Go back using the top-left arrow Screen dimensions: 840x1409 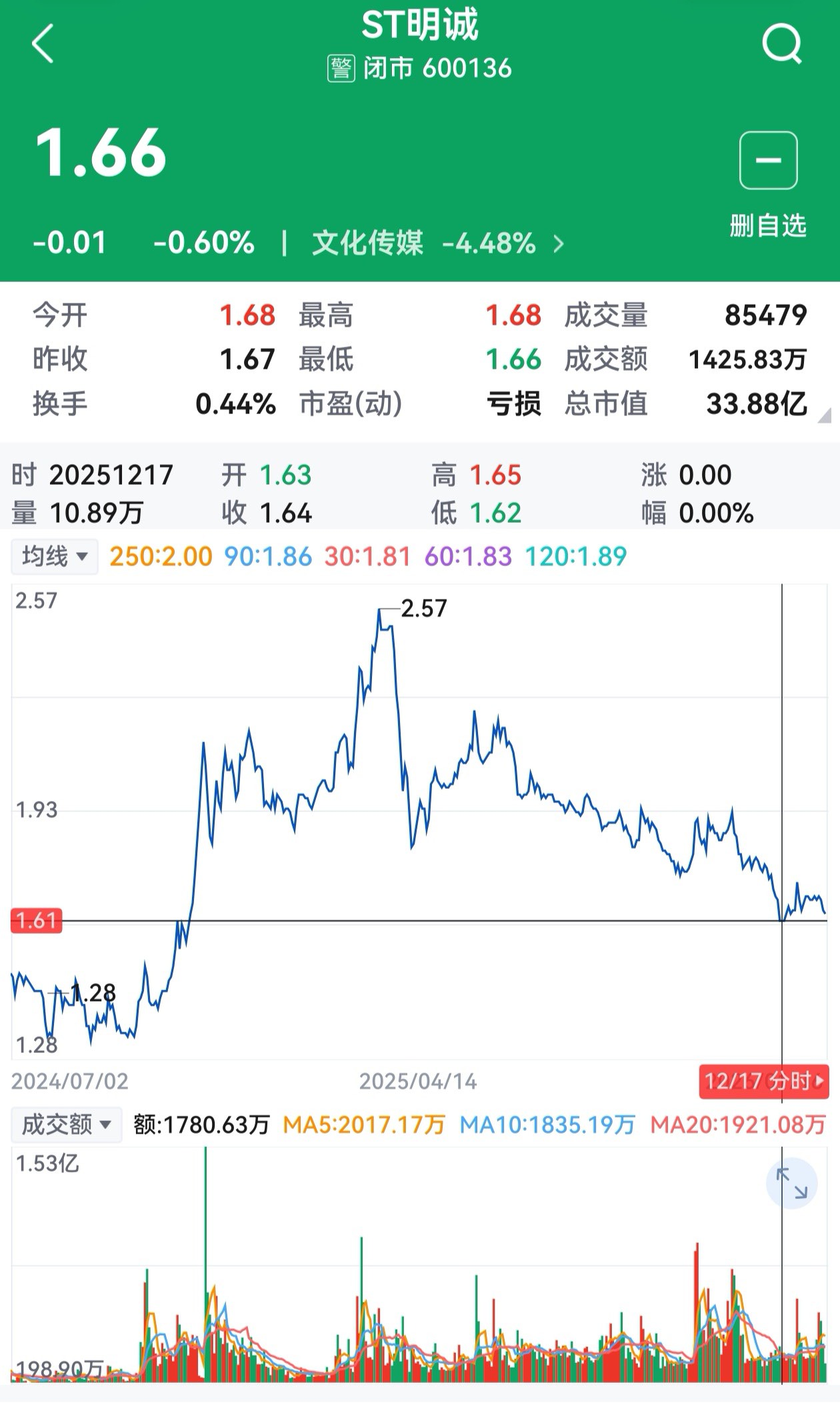(x=43, y=44)
